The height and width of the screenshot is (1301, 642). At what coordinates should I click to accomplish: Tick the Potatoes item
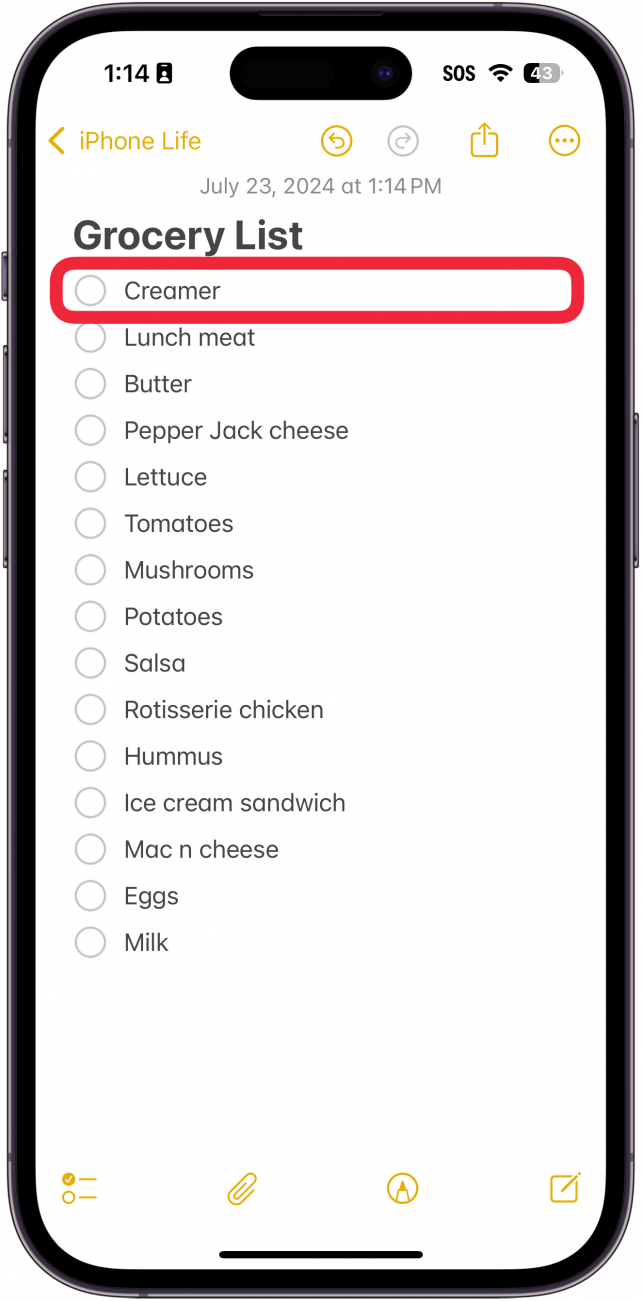90,617
